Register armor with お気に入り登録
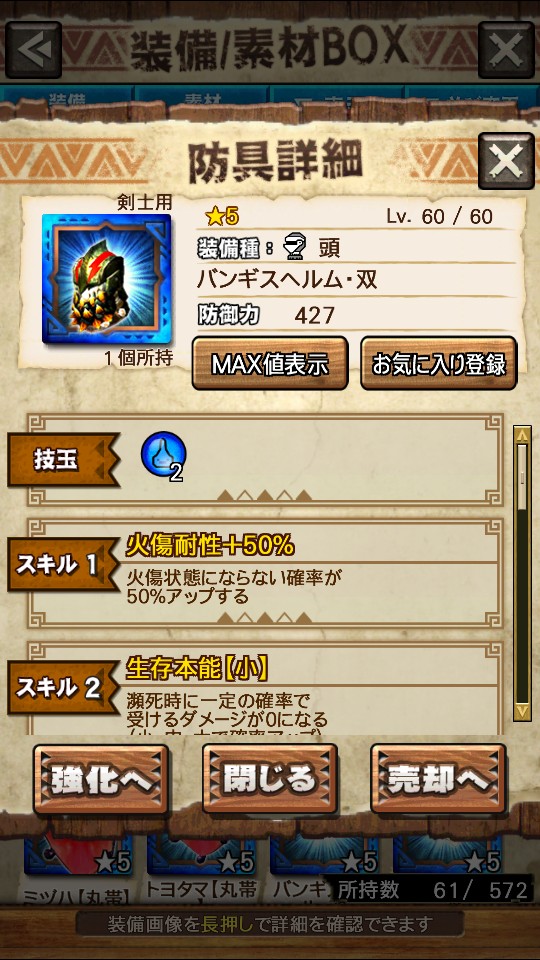 tap(439, 364)
